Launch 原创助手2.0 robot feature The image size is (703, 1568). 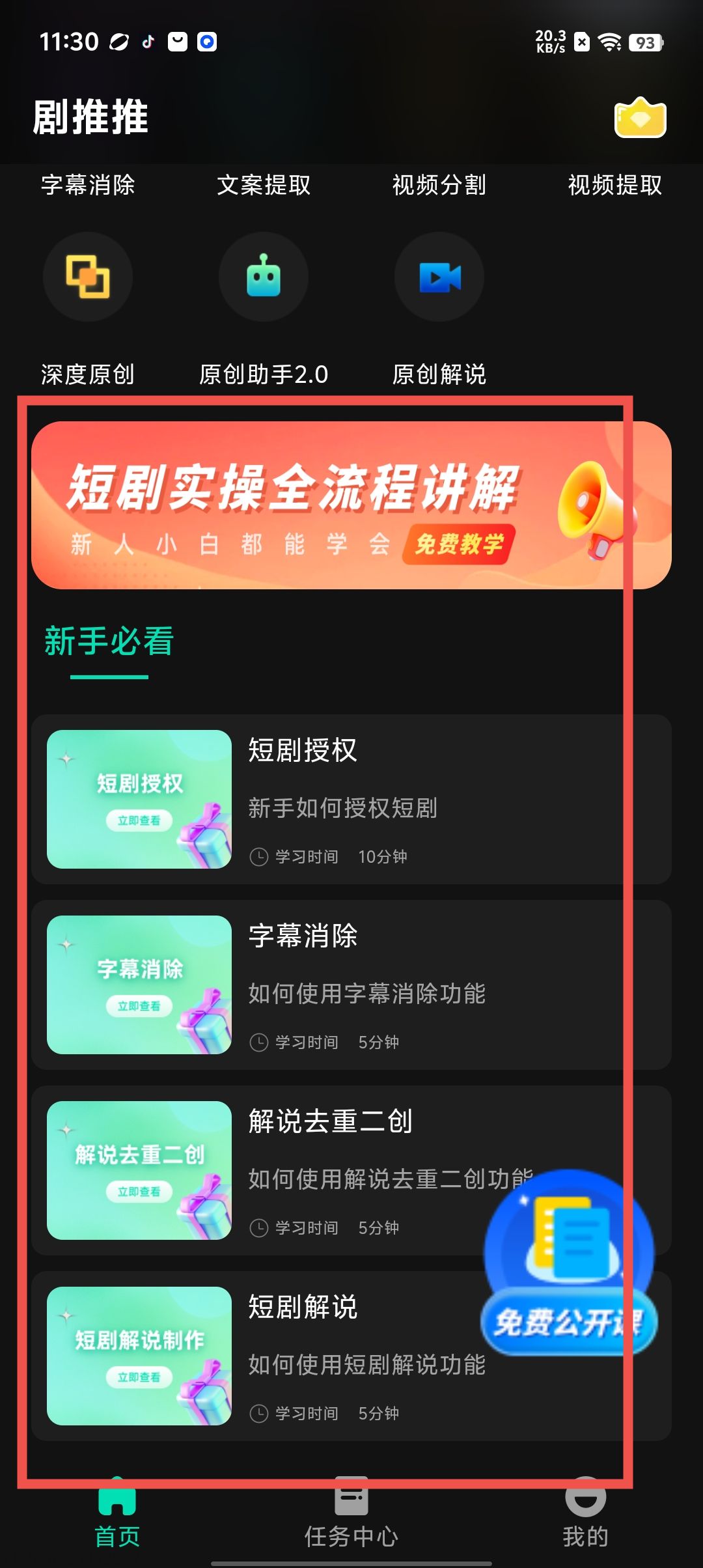pyautogui.click(x=264, y=277)
